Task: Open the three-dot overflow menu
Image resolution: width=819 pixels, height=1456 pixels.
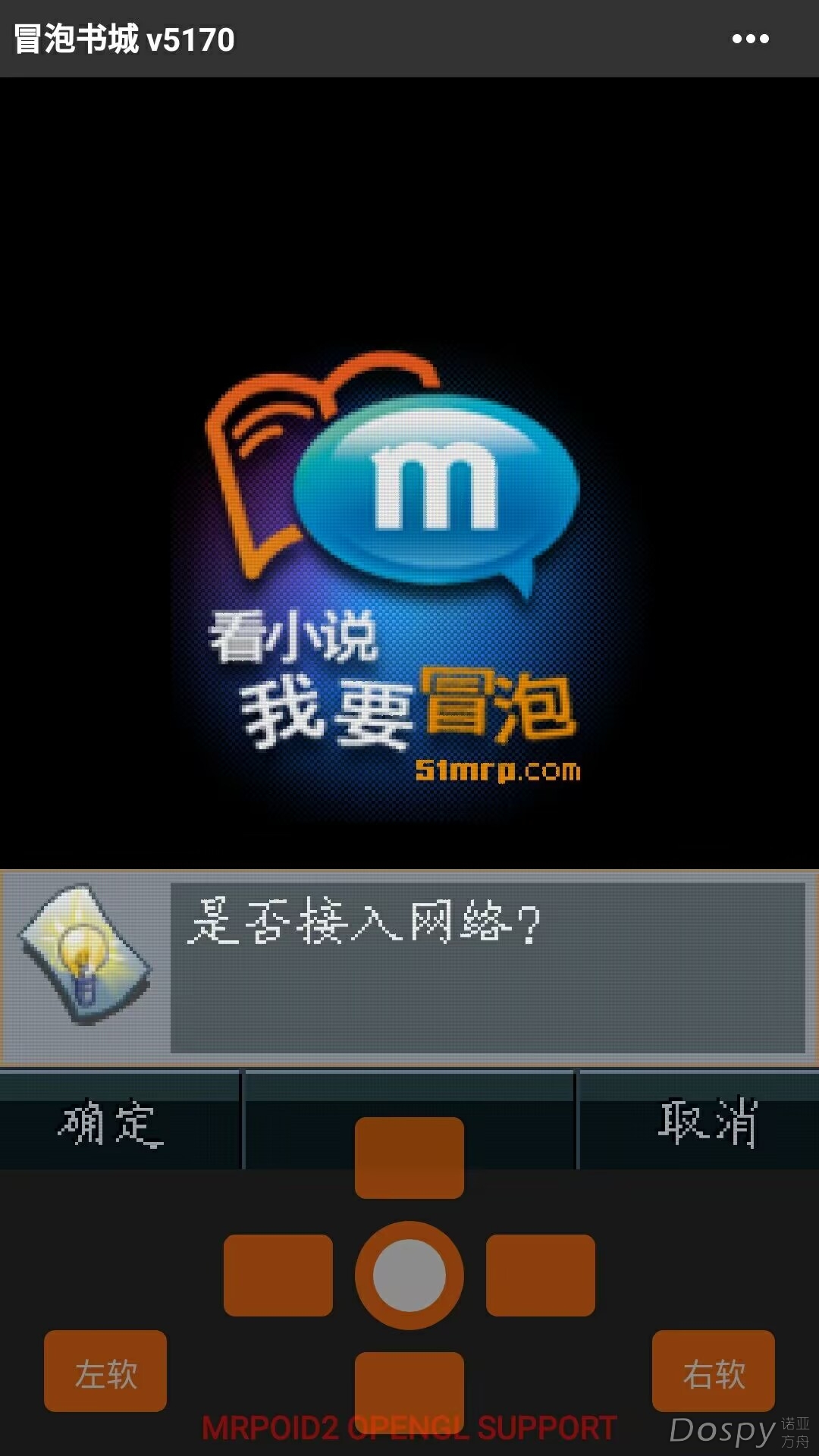Action: [750, 39]
